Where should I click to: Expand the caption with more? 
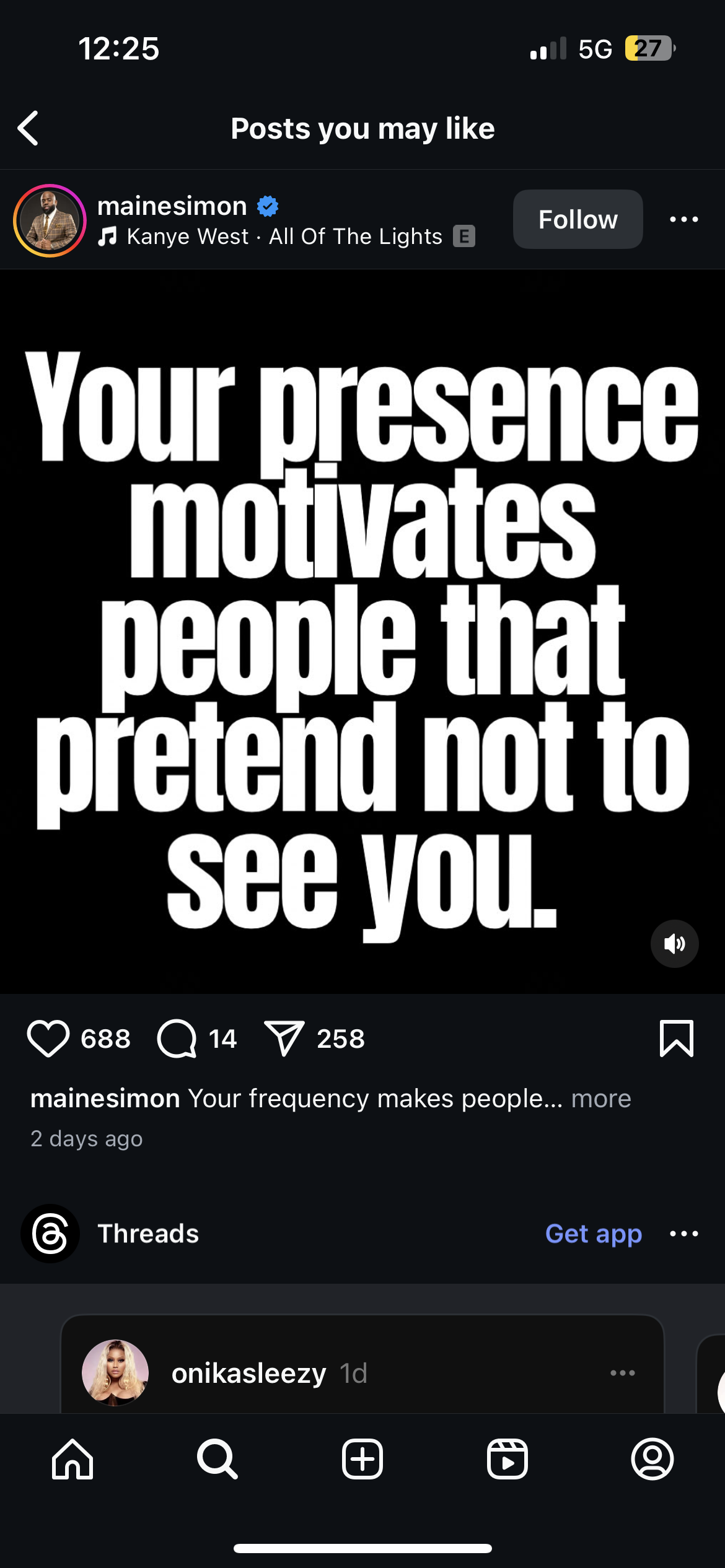point(600,1099)
